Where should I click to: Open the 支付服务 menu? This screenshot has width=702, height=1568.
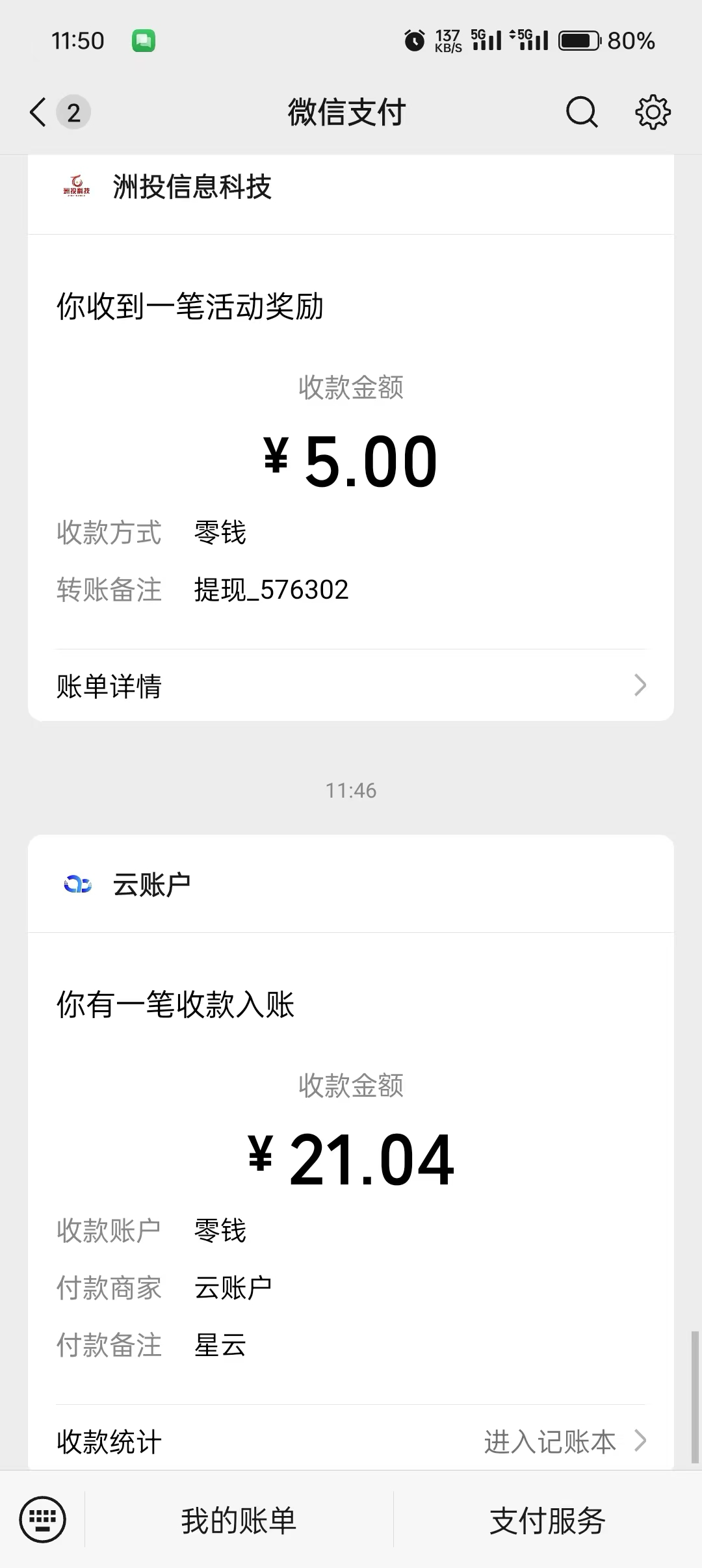[x=547, y=1521]
